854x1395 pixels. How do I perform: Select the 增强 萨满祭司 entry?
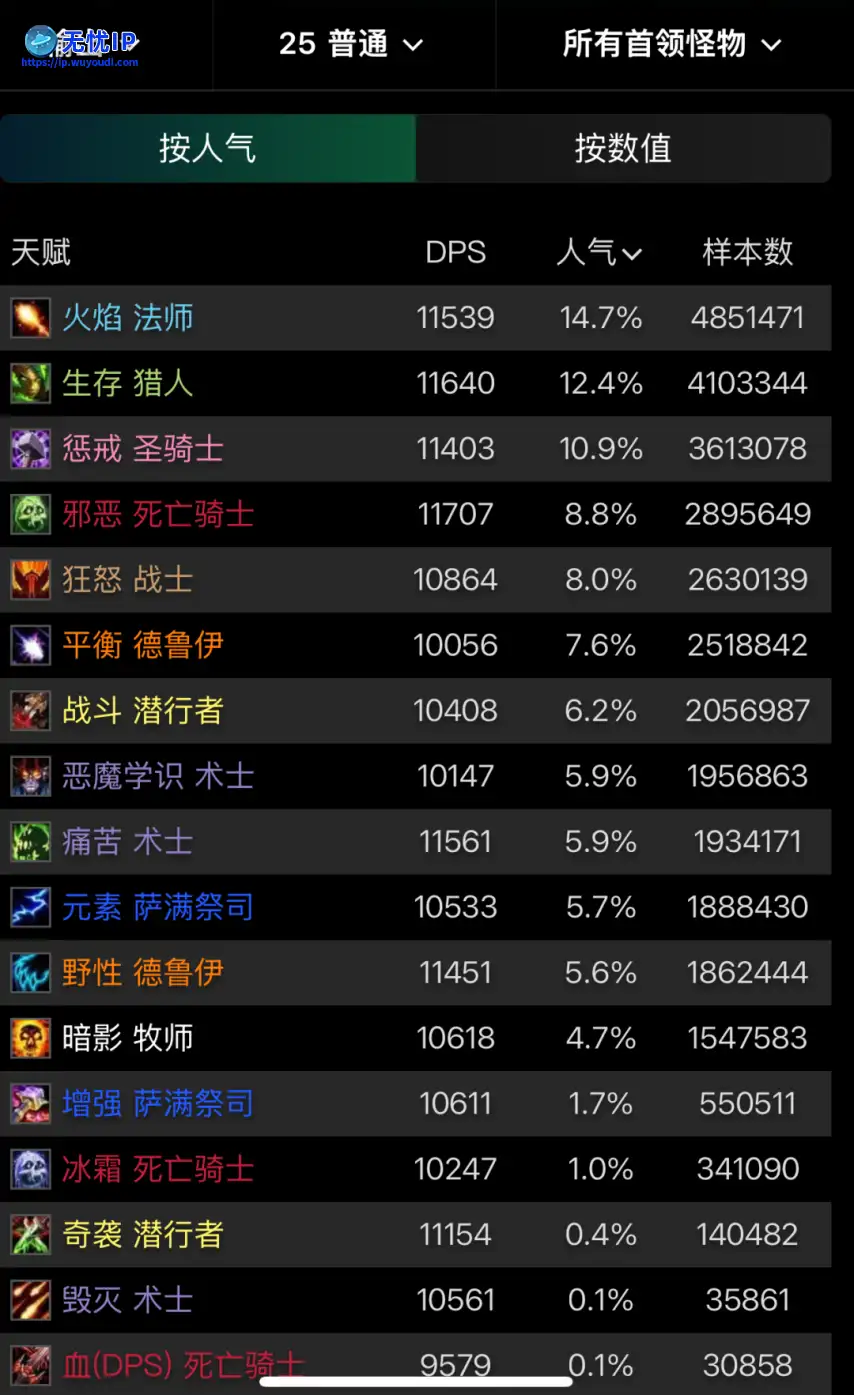point(158,1104)
